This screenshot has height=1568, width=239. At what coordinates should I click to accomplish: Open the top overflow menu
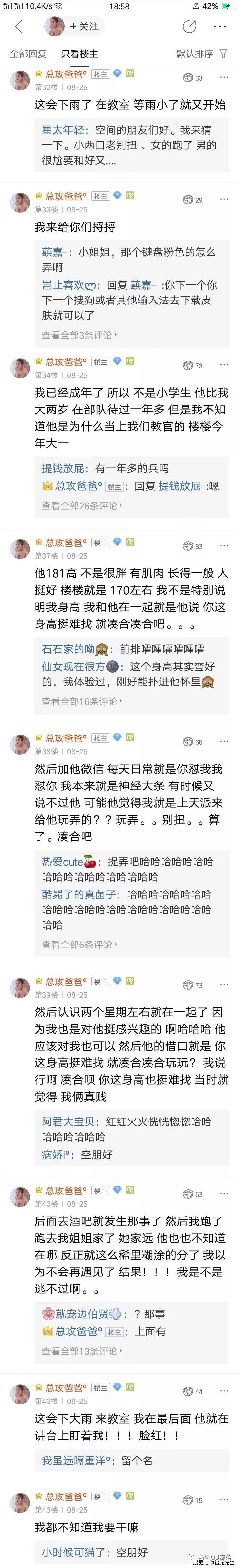[219, 27]
